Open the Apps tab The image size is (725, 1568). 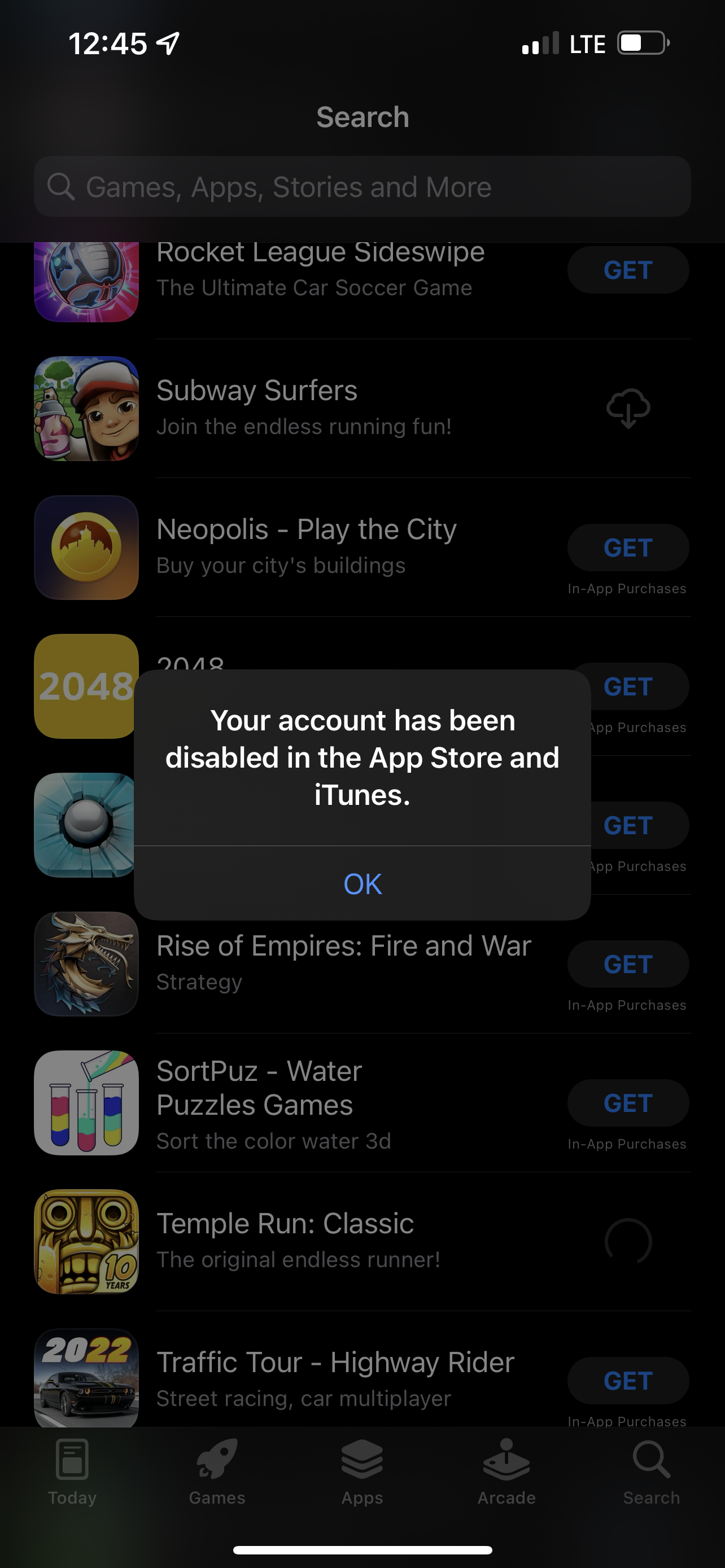point(362,1472)
